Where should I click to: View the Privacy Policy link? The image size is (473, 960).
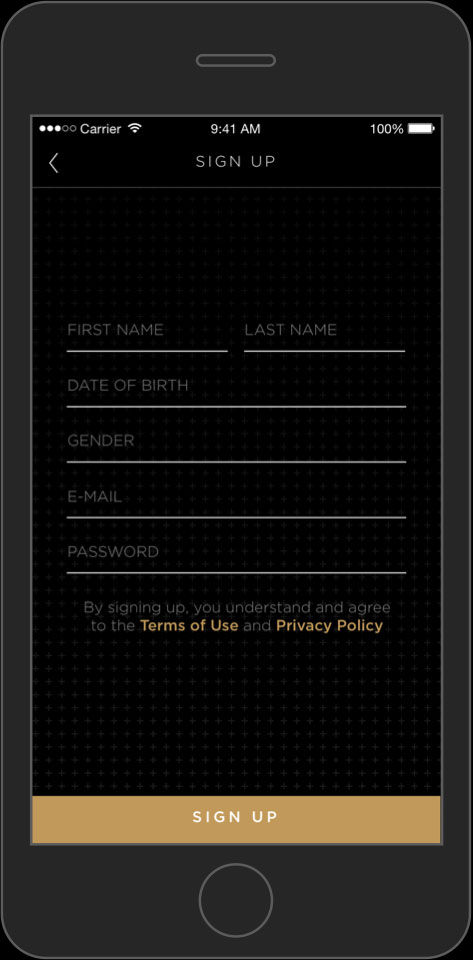click(329, 626)
